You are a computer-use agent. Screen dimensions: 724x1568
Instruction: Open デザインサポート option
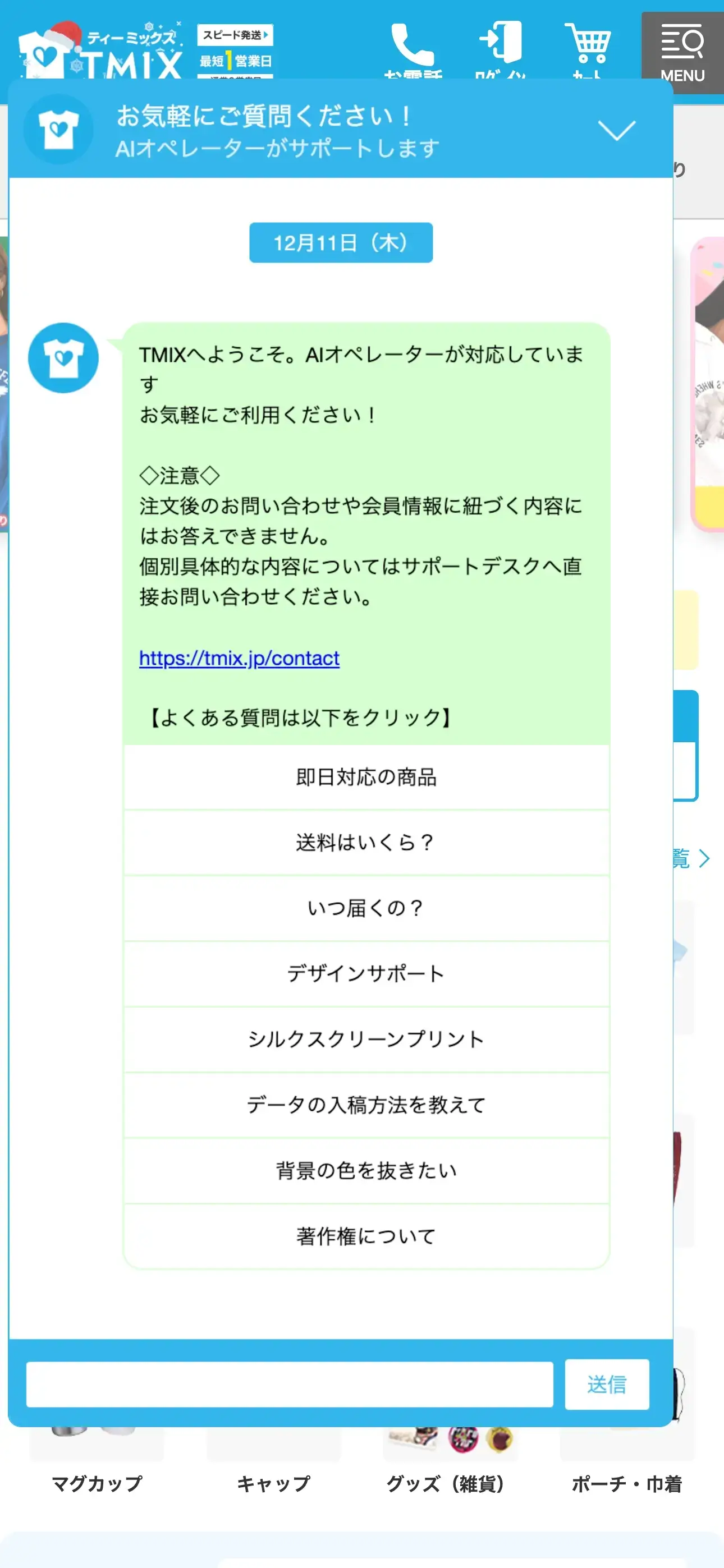coord(365,974)
